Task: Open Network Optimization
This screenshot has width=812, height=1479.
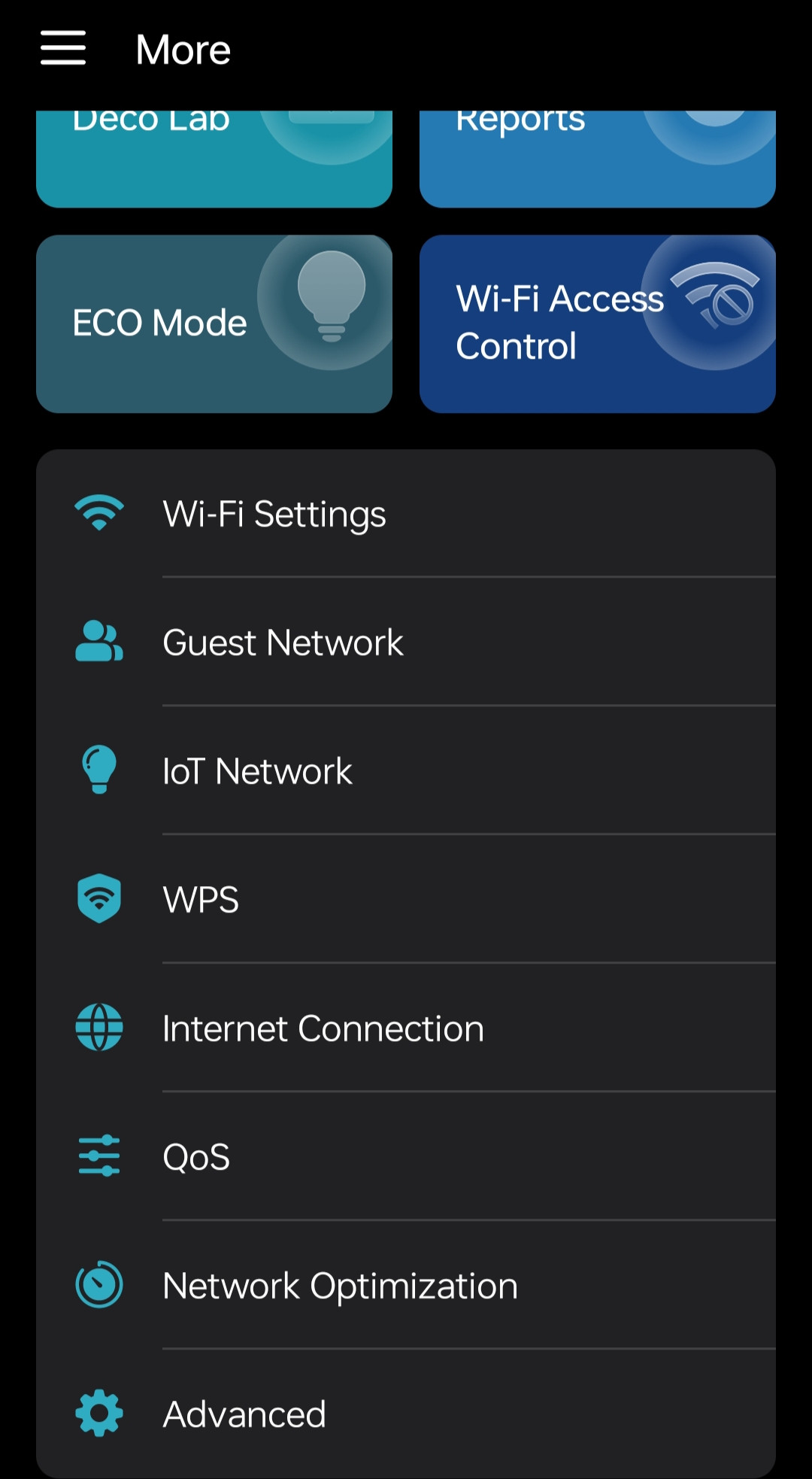Action: (x=406, y=1286)
